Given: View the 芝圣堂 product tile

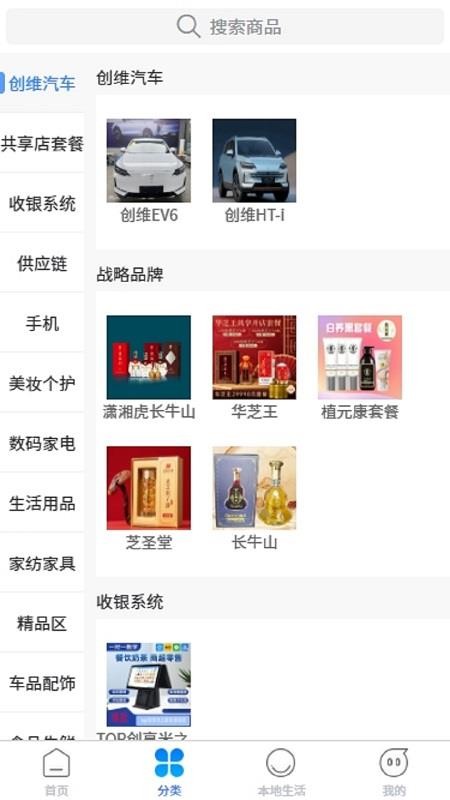Looking at the screenshot, I should 148,498.
